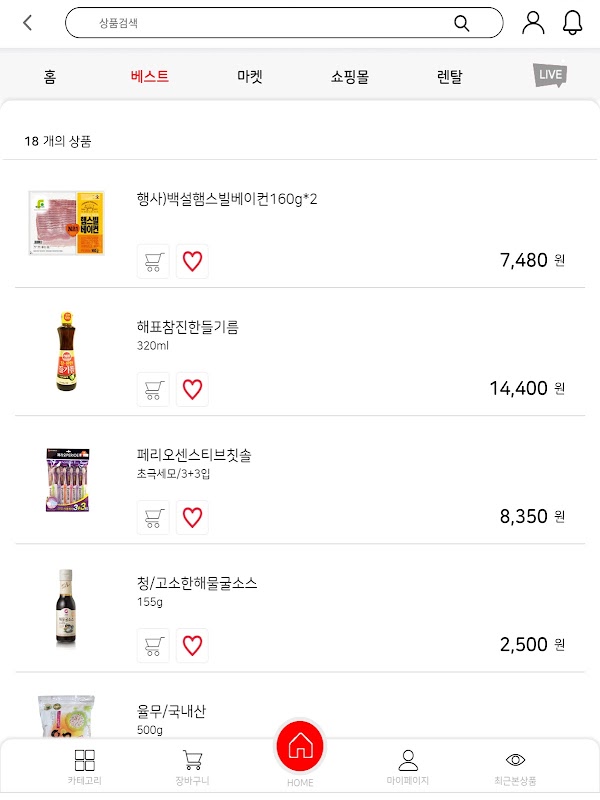Open the 율무/국내산 product
The image size is (600, 800).
(x=170, y=711)
